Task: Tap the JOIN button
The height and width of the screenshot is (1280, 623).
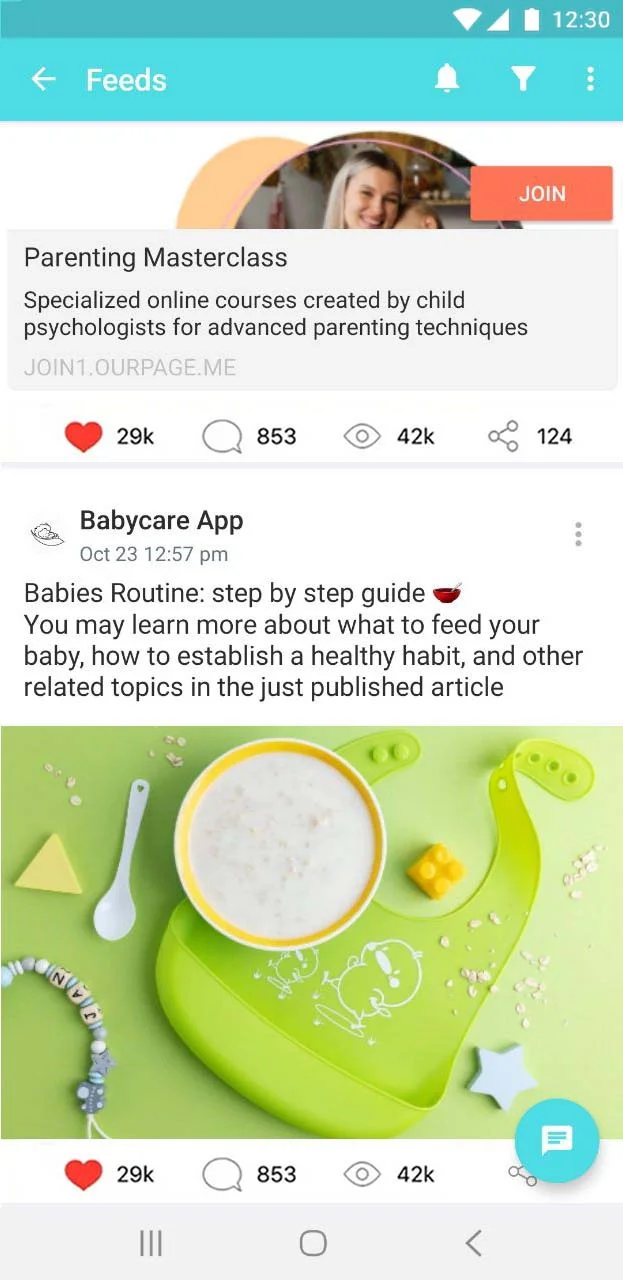Action: 541,194
